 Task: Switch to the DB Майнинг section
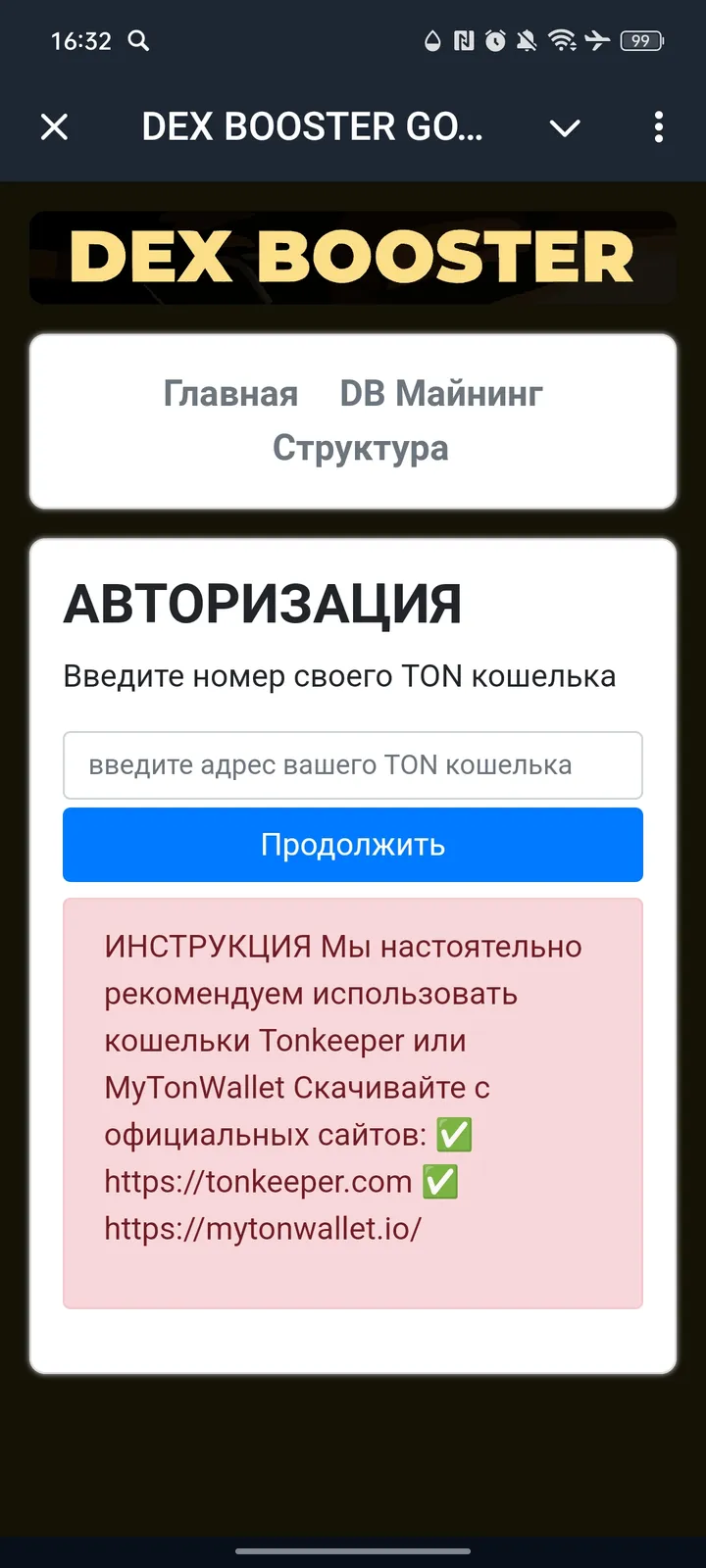(x=440, y=394)
